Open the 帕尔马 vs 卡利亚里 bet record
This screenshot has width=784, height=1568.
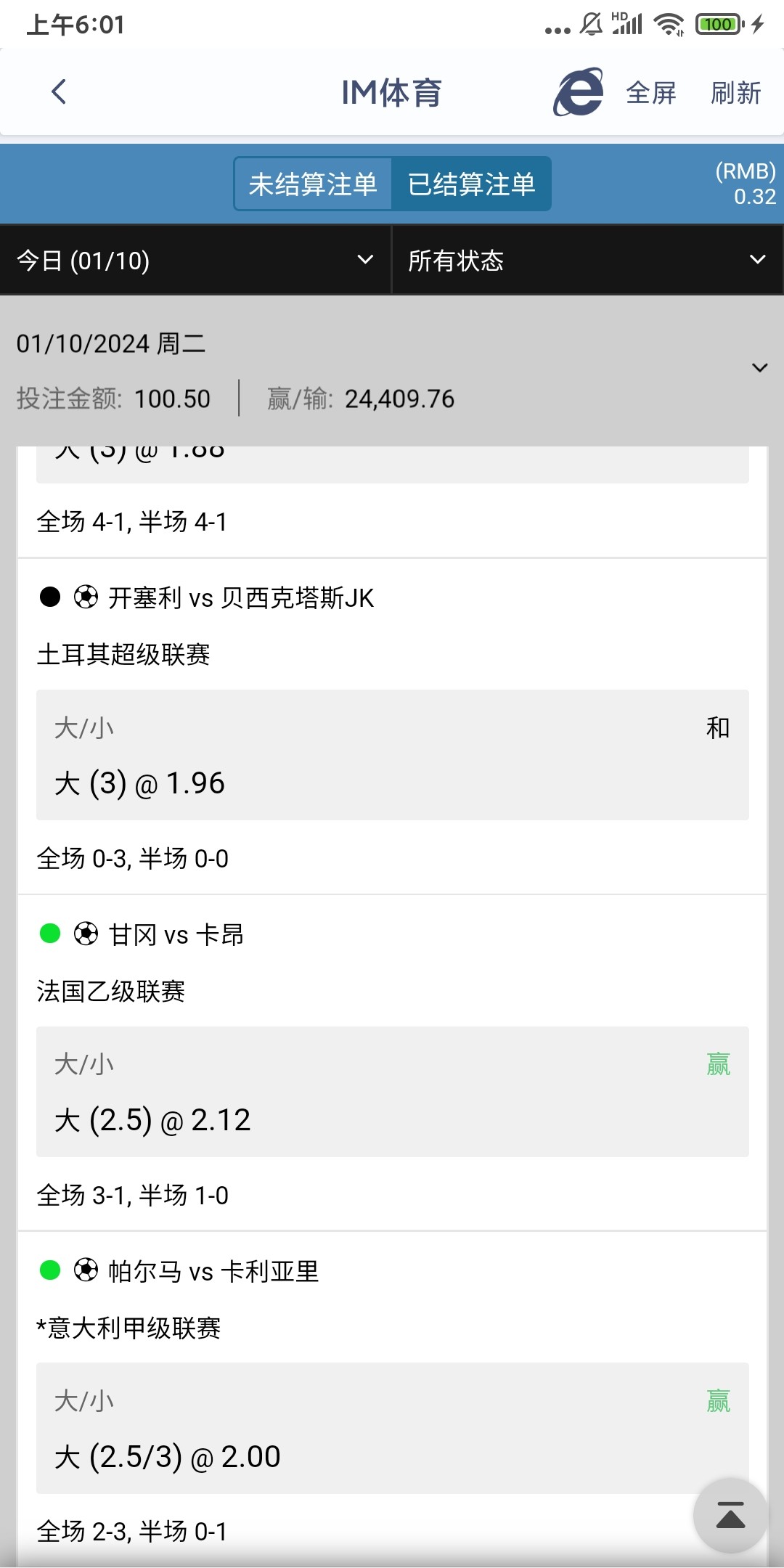[x=214, y=1272]
